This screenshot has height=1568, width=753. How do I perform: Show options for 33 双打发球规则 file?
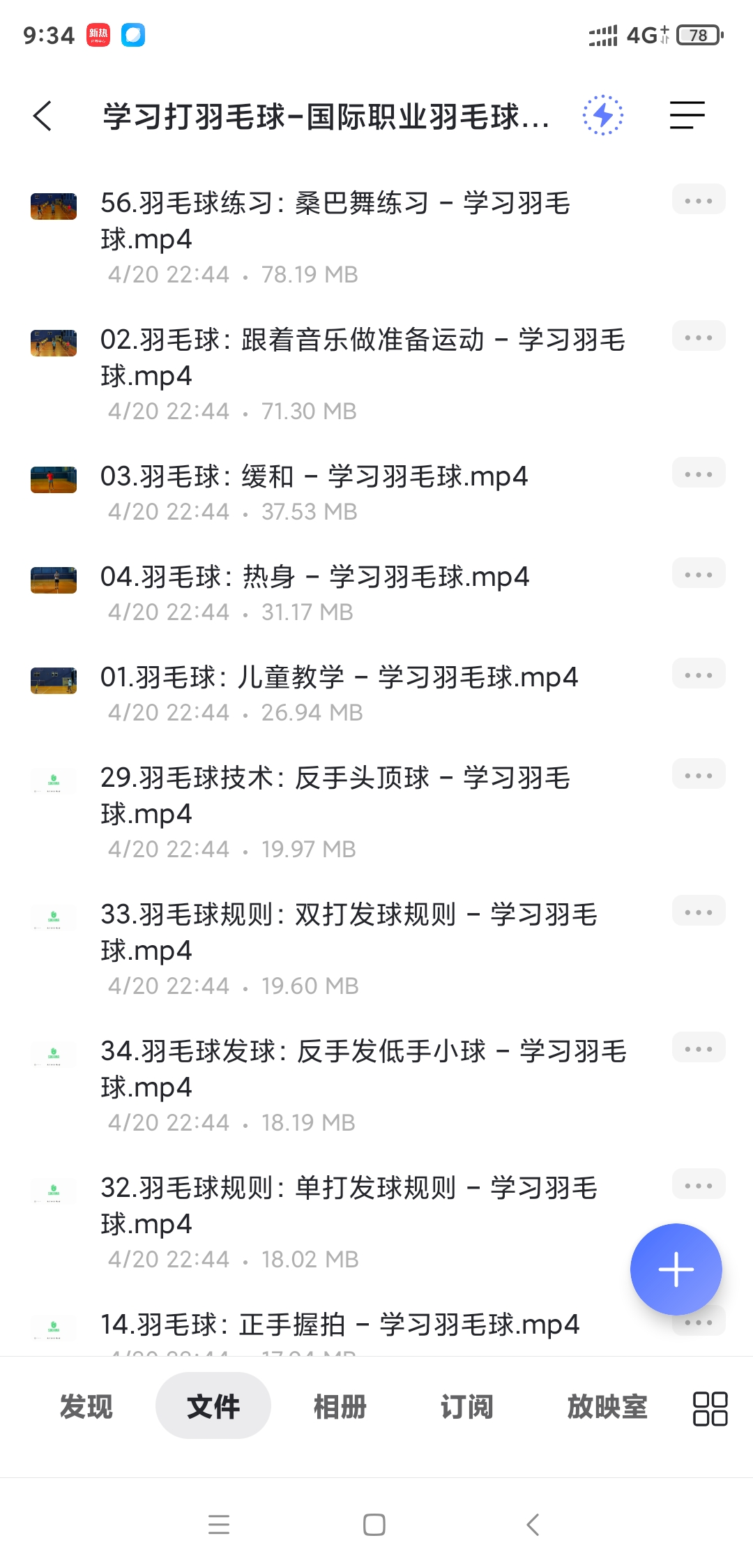click(699, 912)
